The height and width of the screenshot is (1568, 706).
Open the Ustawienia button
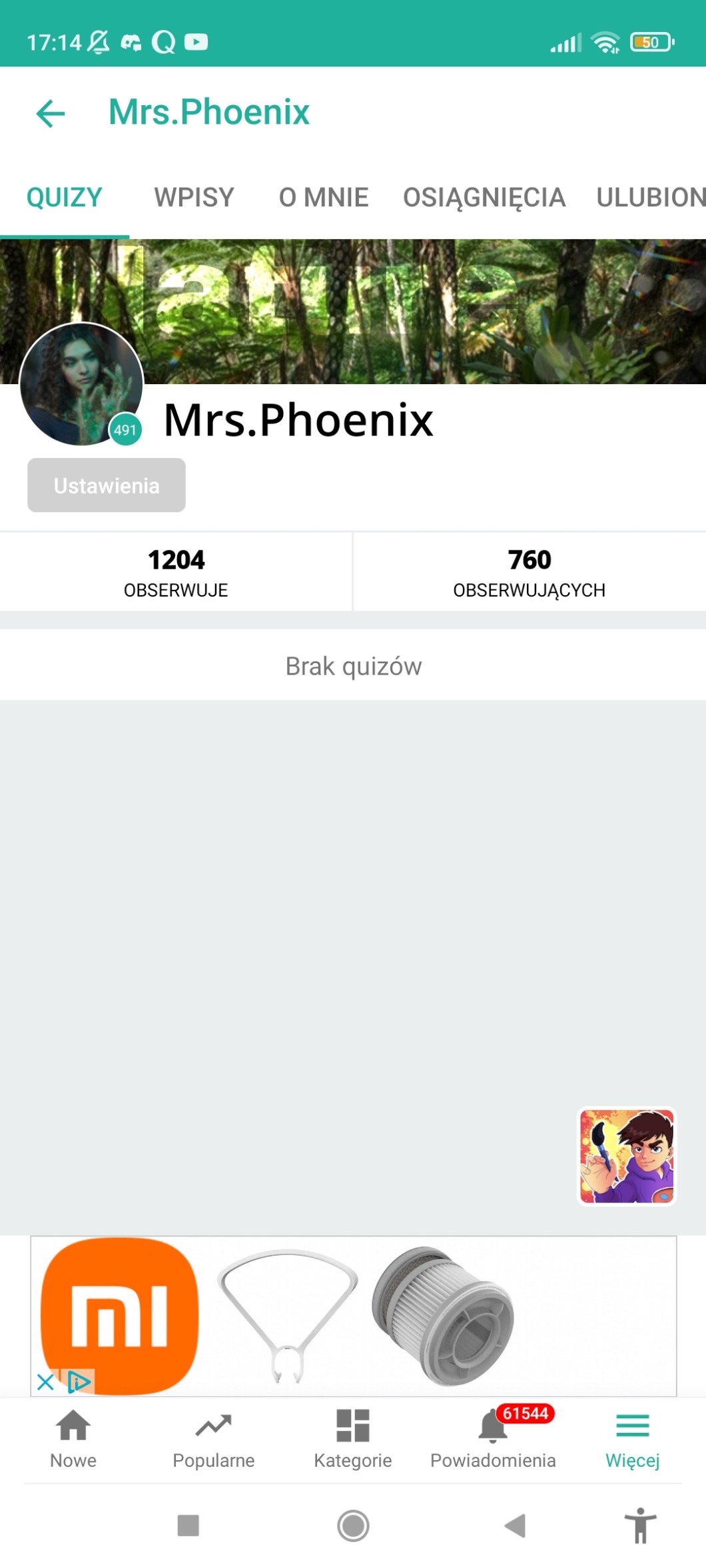click(x=107, y=485)
